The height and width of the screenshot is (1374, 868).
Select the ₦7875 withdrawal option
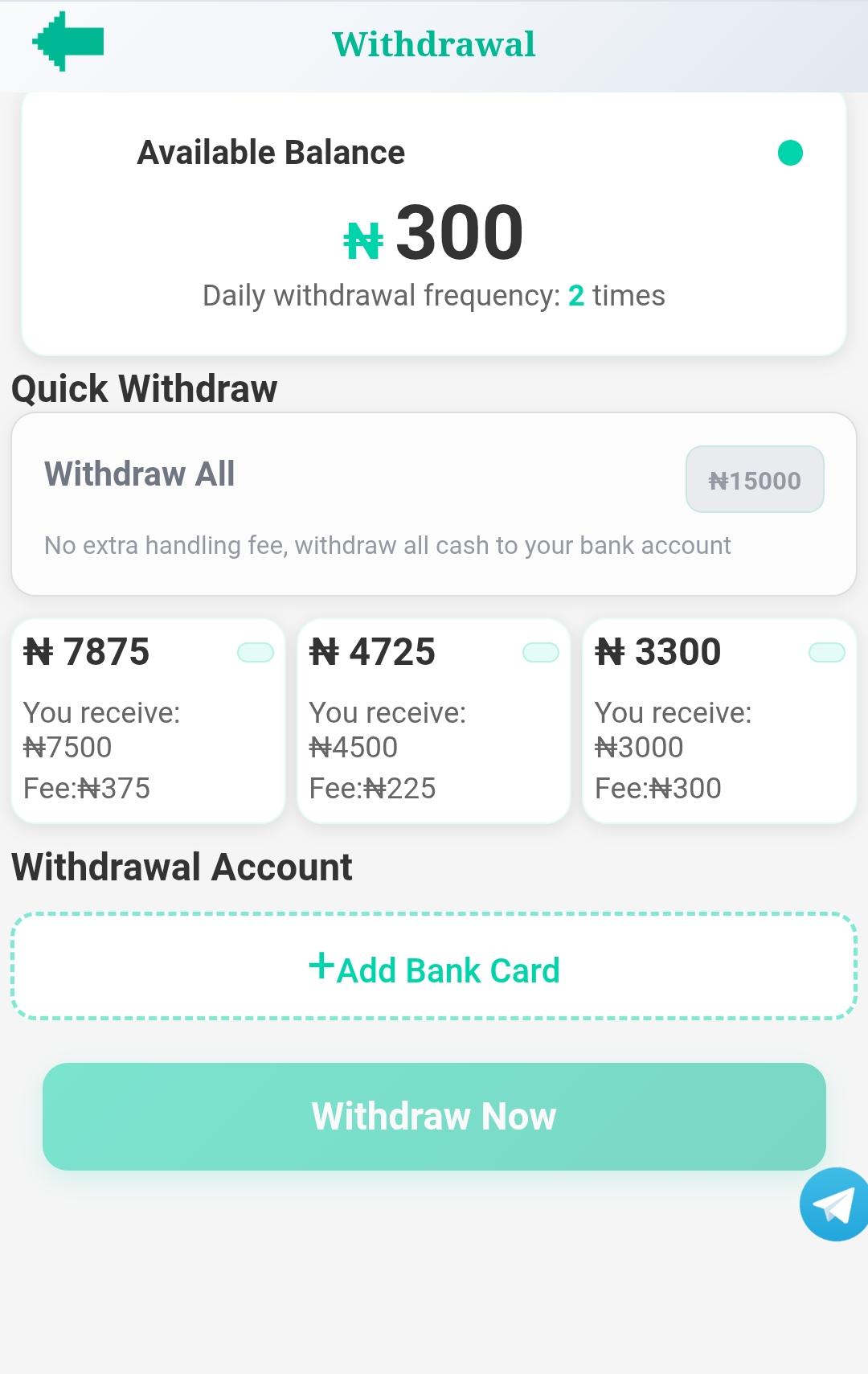point(148,720)
